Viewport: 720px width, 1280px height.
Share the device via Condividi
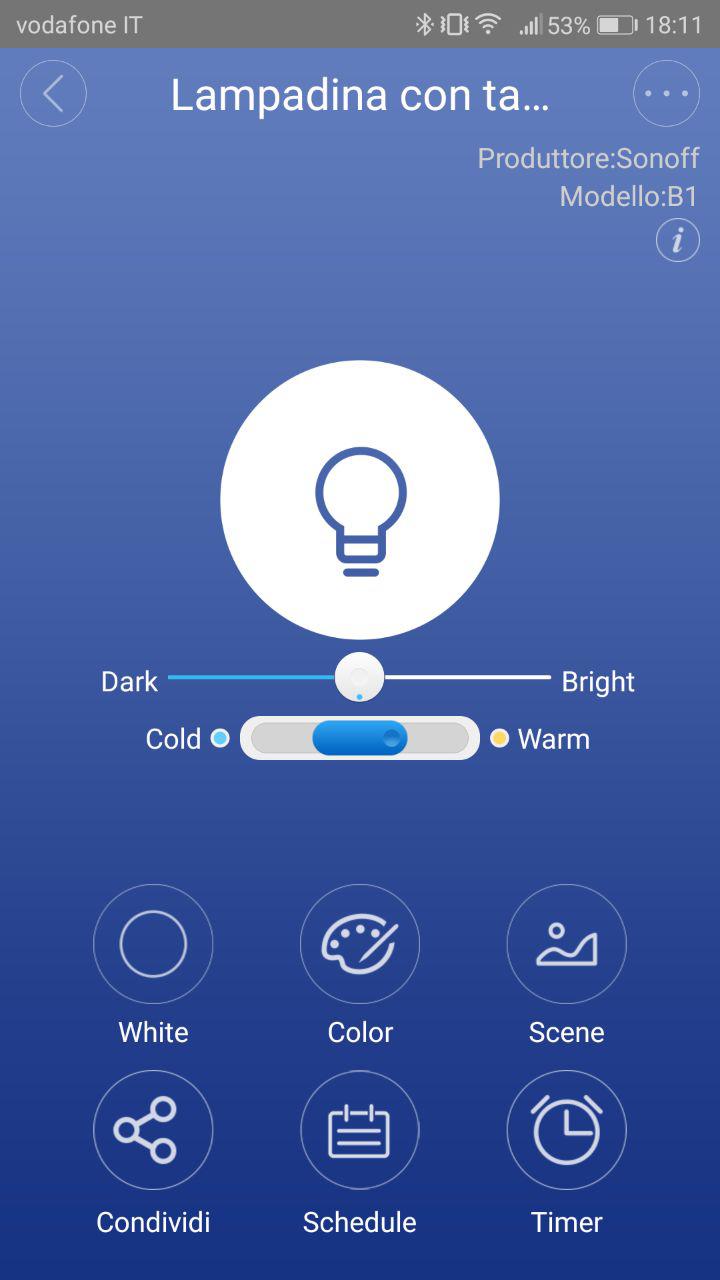(153, 1130)
